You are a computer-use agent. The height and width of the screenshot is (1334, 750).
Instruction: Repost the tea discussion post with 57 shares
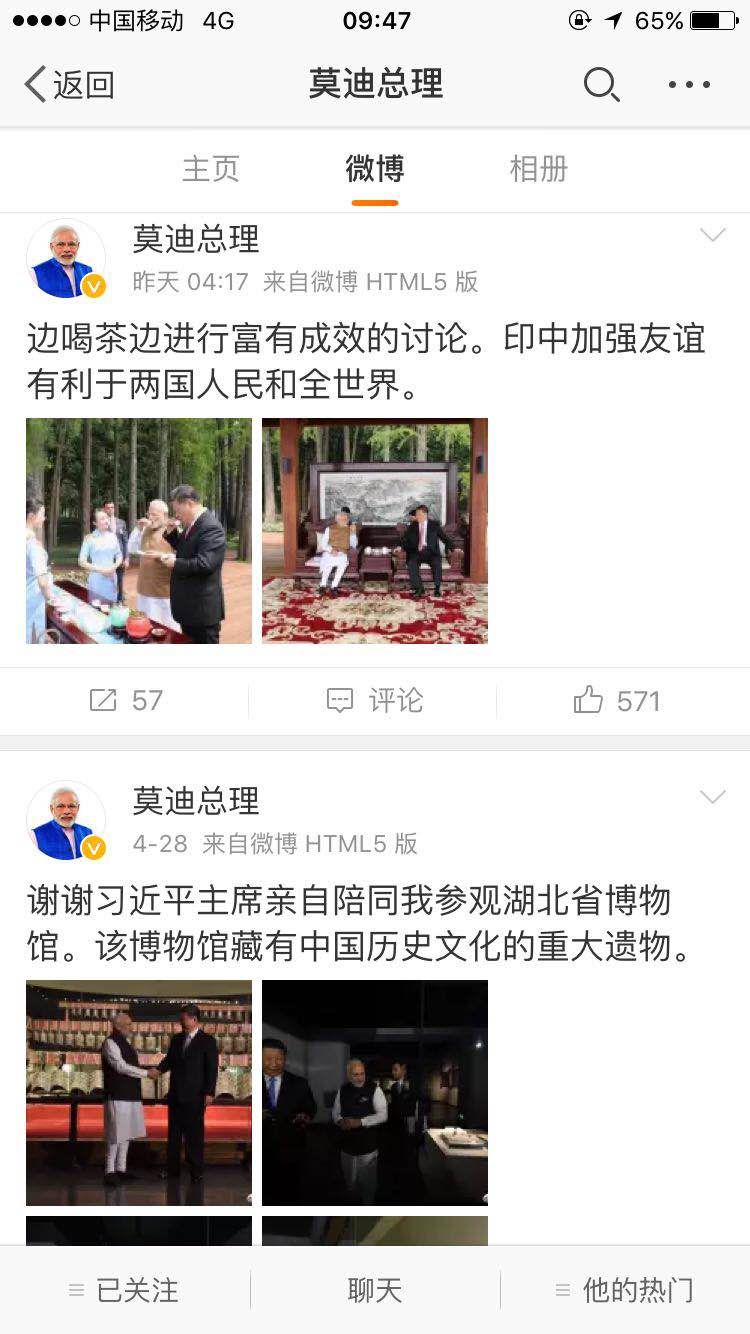pos(126,701)
